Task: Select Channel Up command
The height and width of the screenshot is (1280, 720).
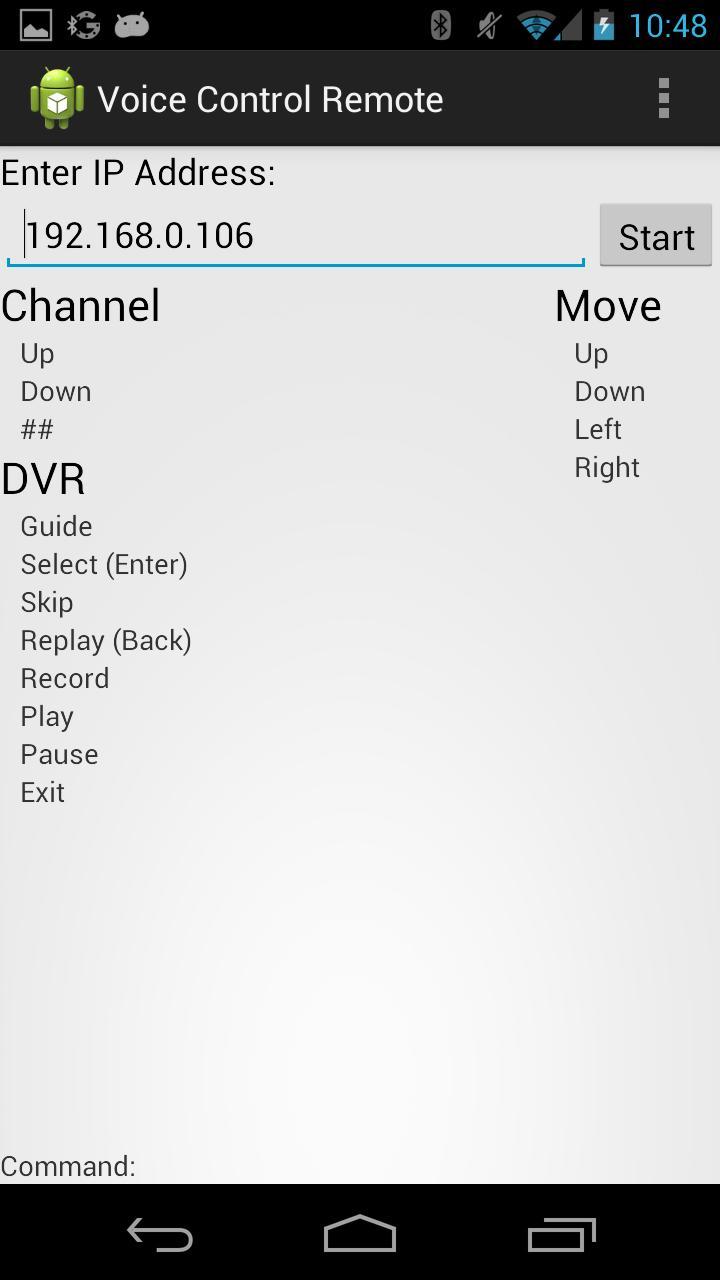Action: [x=38, y=352]
